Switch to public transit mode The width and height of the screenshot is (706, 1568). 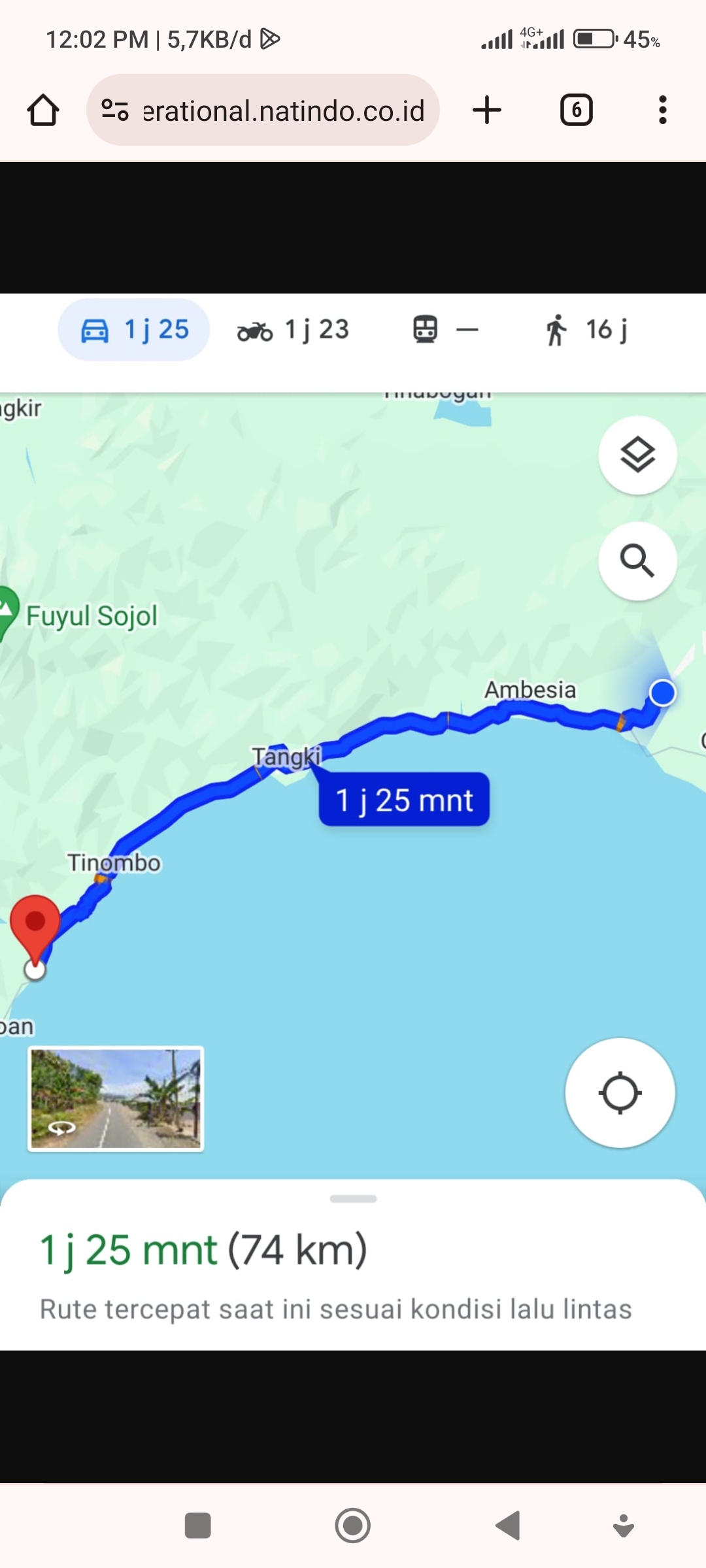point(445,330)
